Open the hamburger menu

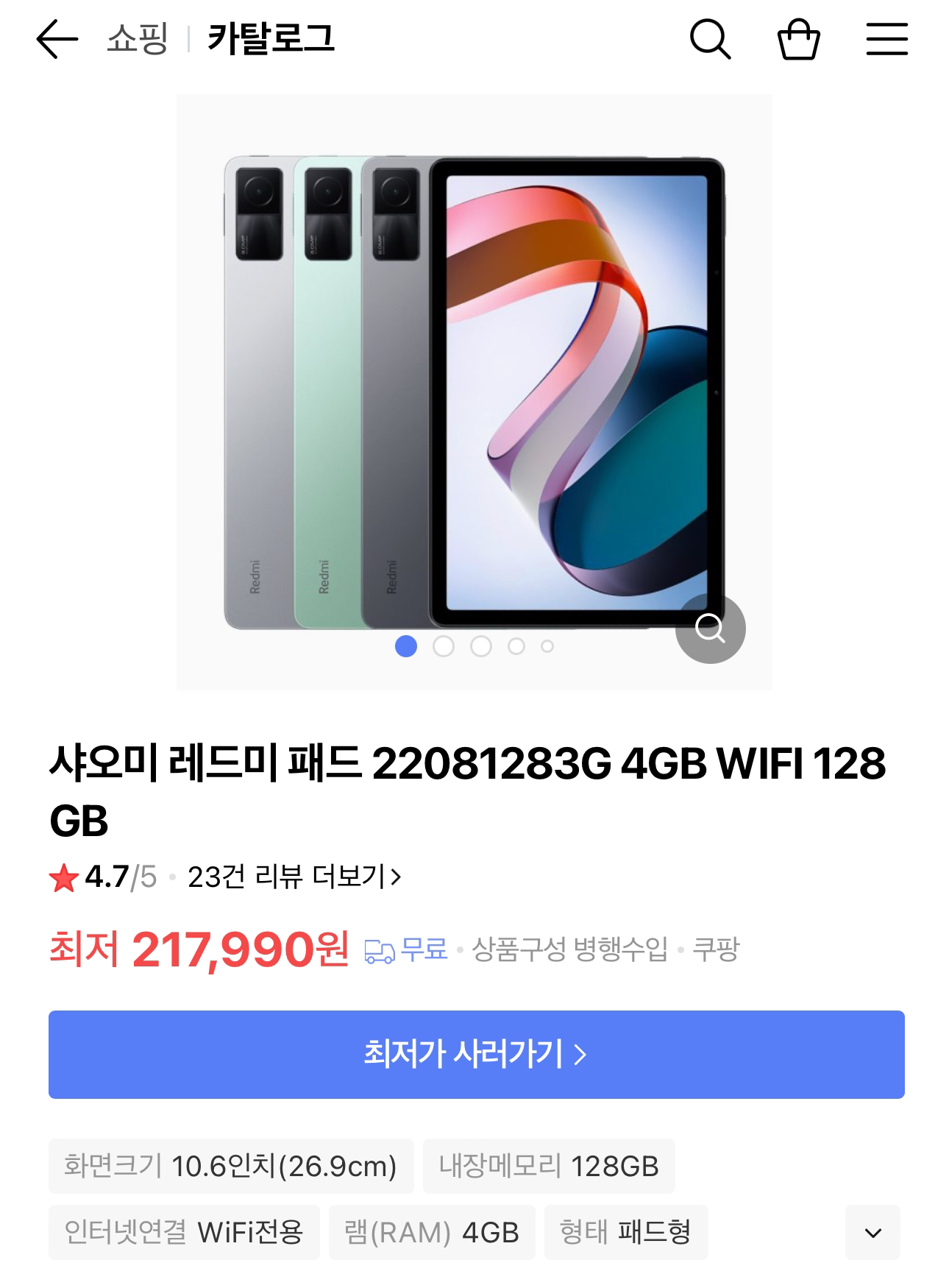pos(886,39)
